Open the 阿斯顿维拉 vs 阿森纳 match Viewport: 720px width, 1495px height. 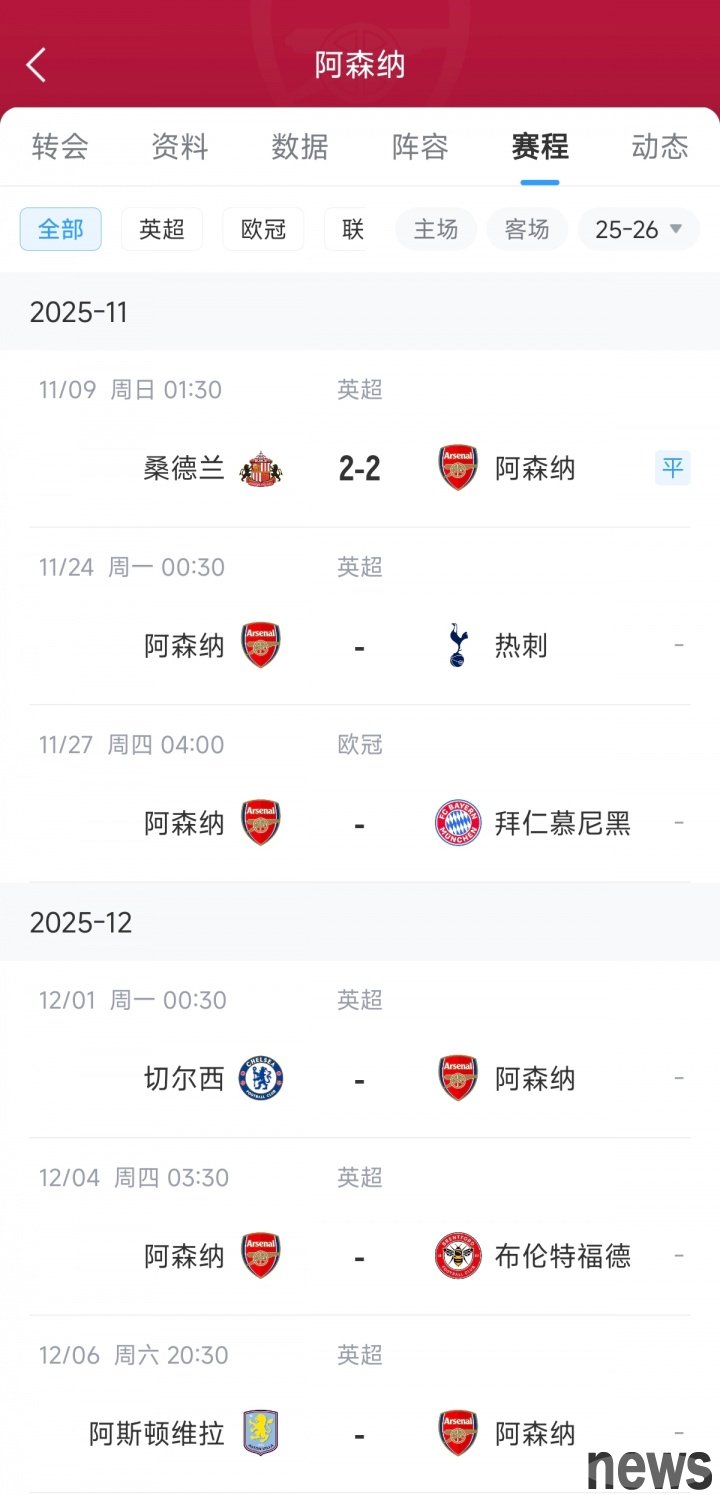(x=360, y=1433)
